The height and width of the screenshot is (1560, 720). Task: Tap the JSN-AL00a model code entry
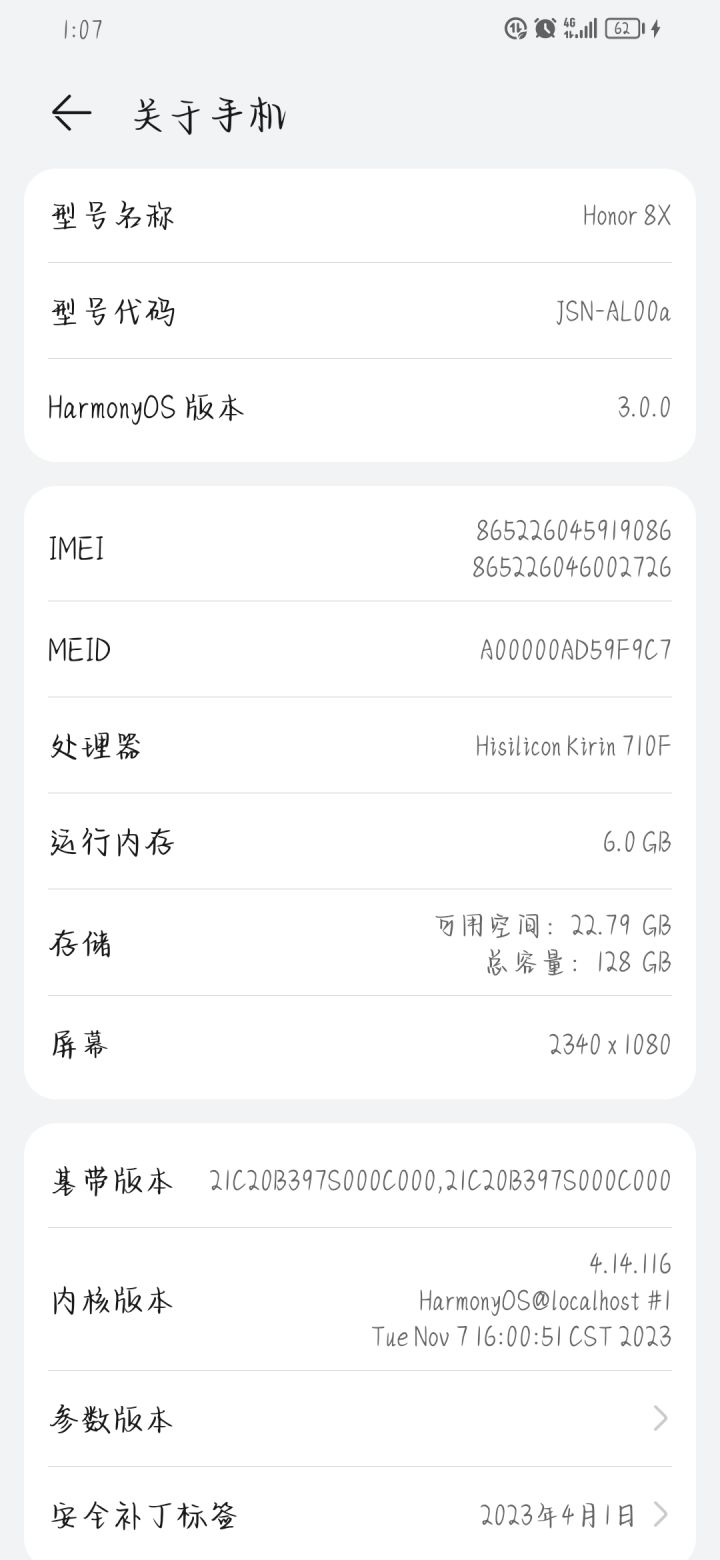pos(360,312)
